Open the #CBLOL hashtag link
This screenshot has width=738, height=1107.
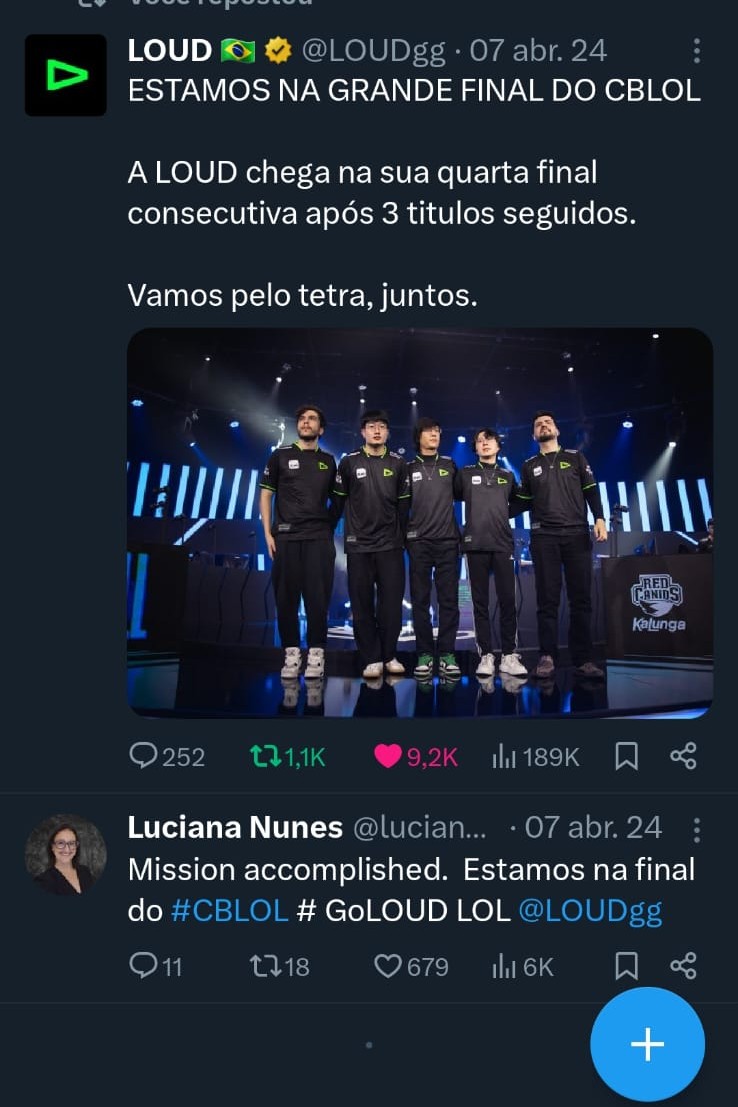pos(229,911)
